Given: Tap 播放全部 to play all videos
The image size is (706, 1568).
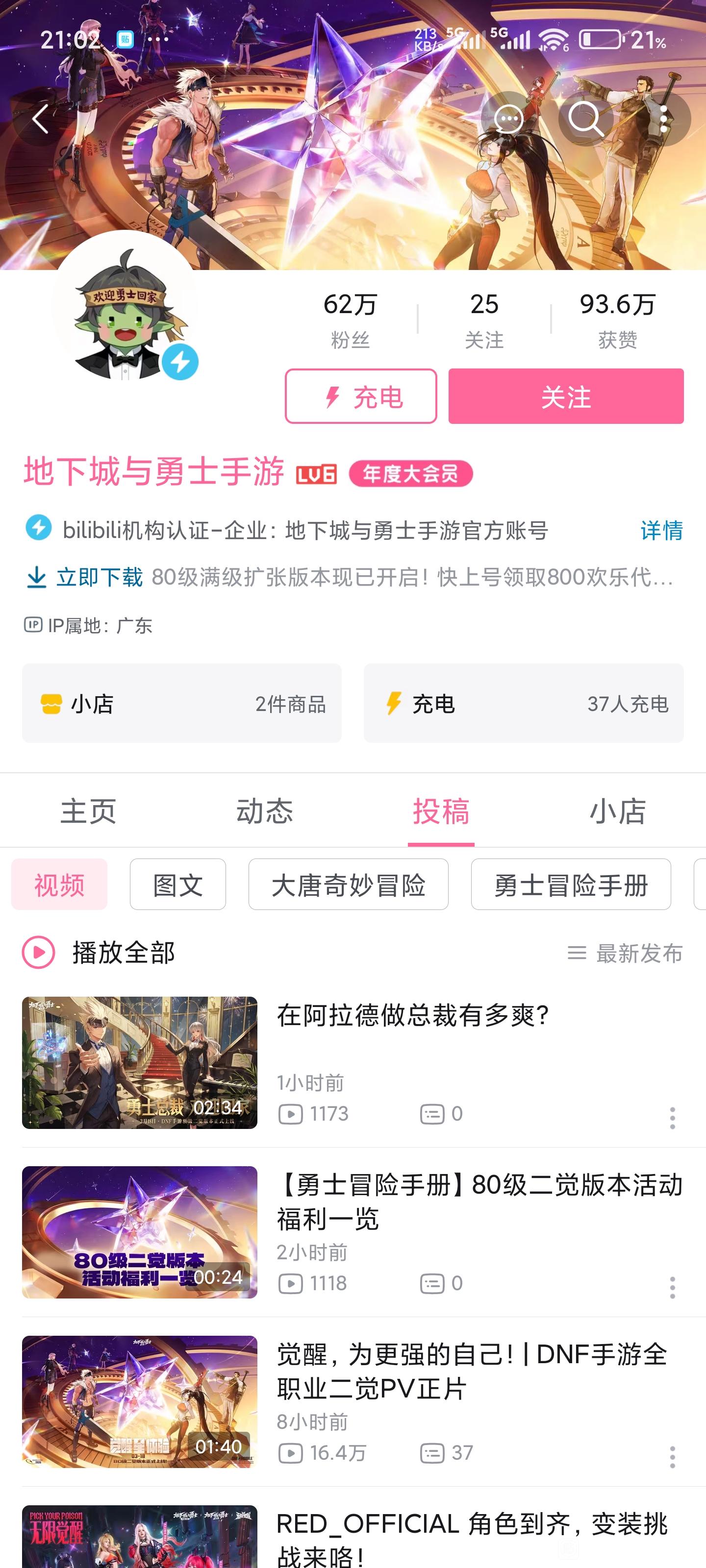Looking at the screenshot, I should 99,953.
